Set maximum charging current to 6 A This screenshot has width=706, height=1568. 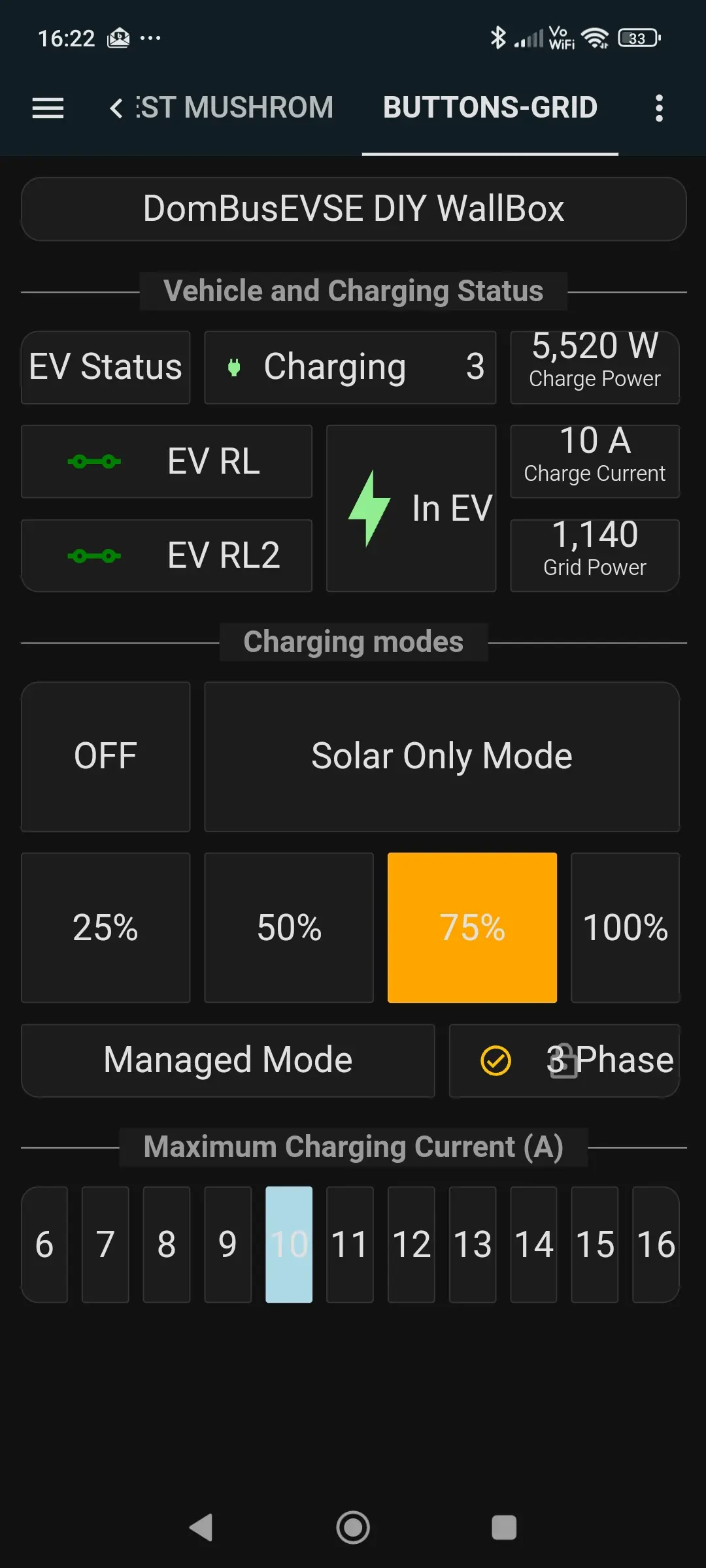pyautogui.click(x=44, y=1245)
